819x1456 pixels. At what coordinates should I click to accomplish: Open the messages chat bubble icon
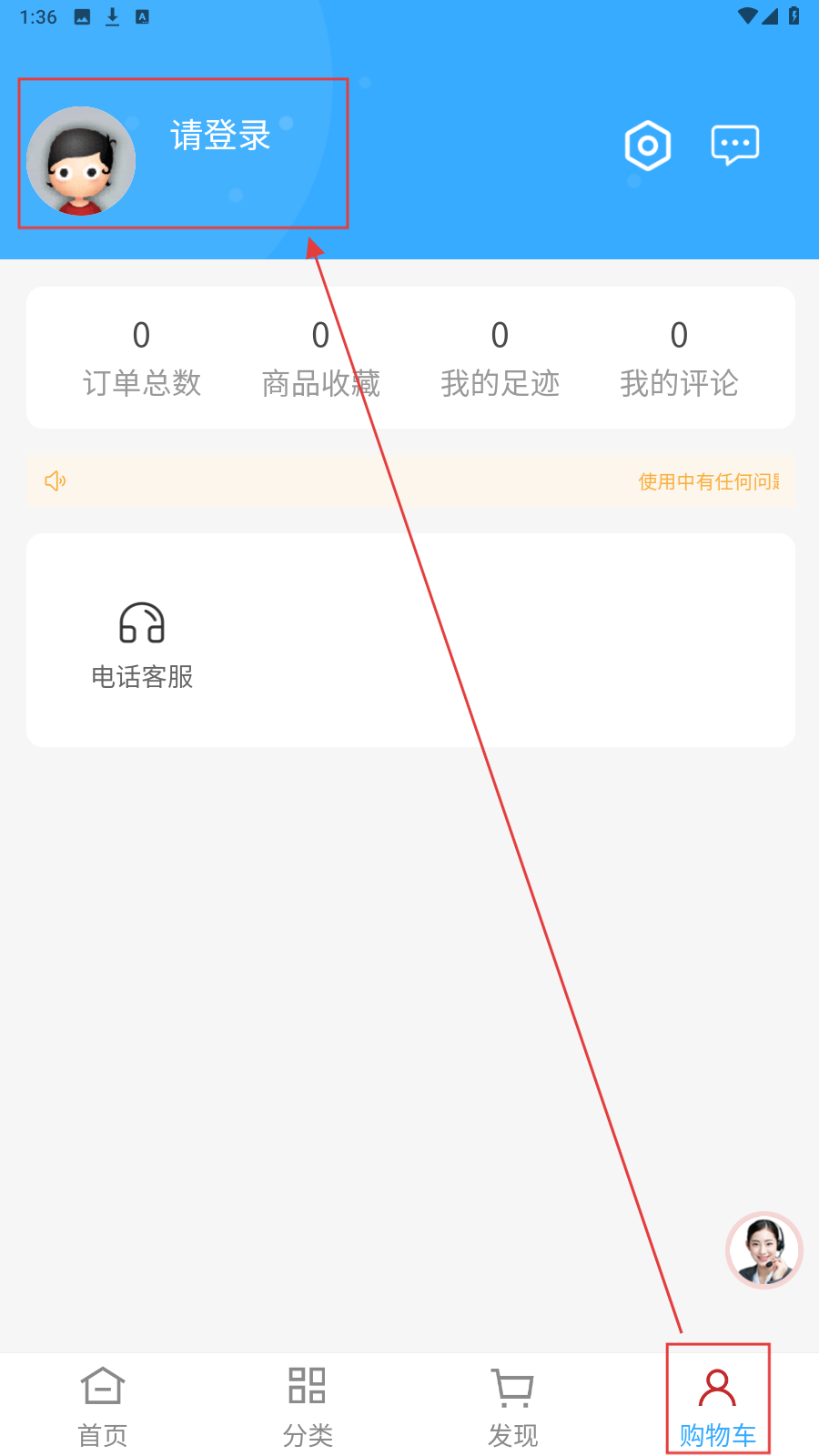tap(734, 145)
